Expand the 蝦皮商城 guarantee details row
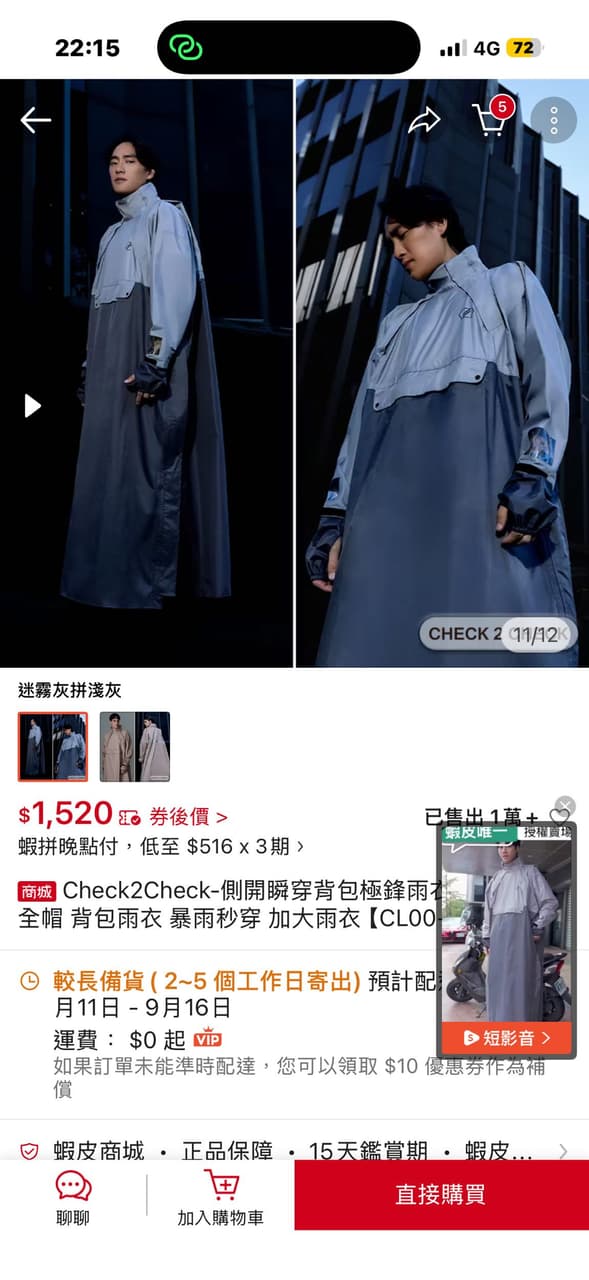The image size is (589, 1280). 294,1150
